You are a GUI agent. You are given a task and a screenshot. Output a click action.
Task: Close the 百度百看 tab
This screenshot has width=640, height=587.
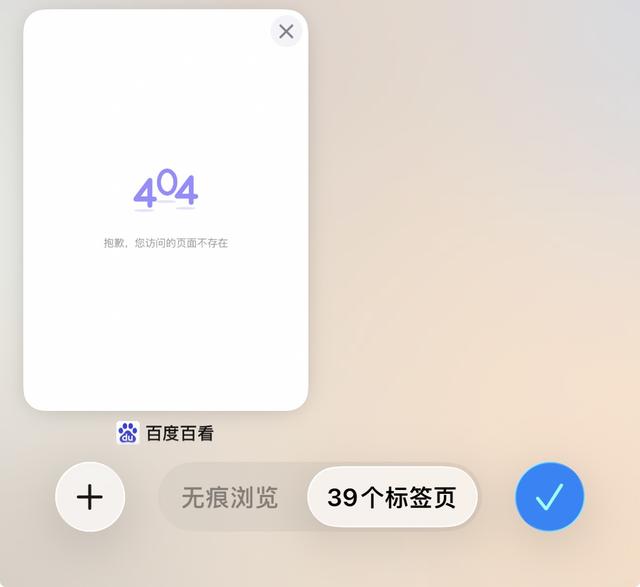pyautogui.click(x=286, y=31)
